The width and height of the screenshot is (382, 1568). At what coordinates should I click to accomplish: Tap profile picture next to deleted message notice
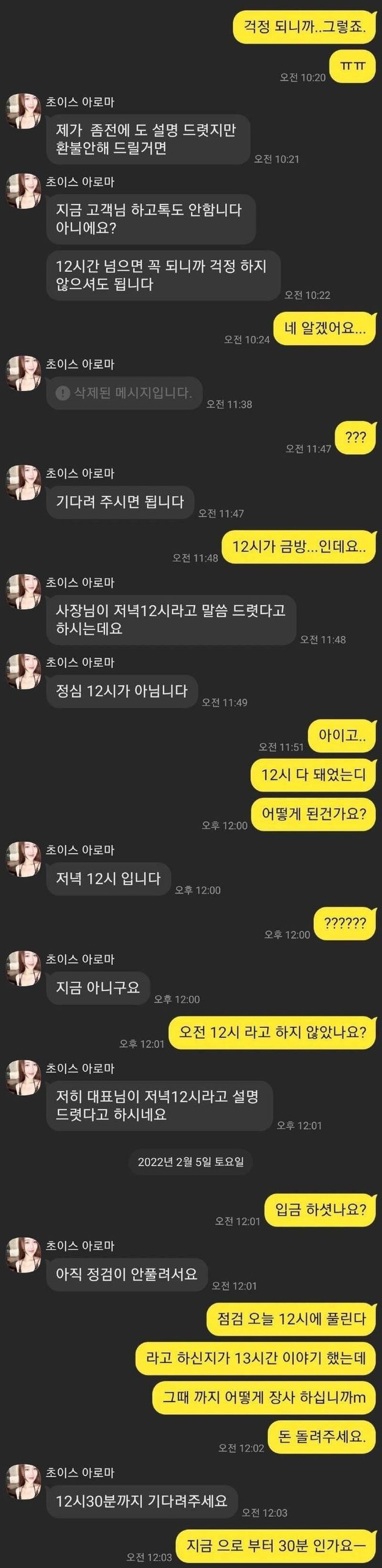pos(23,373)
